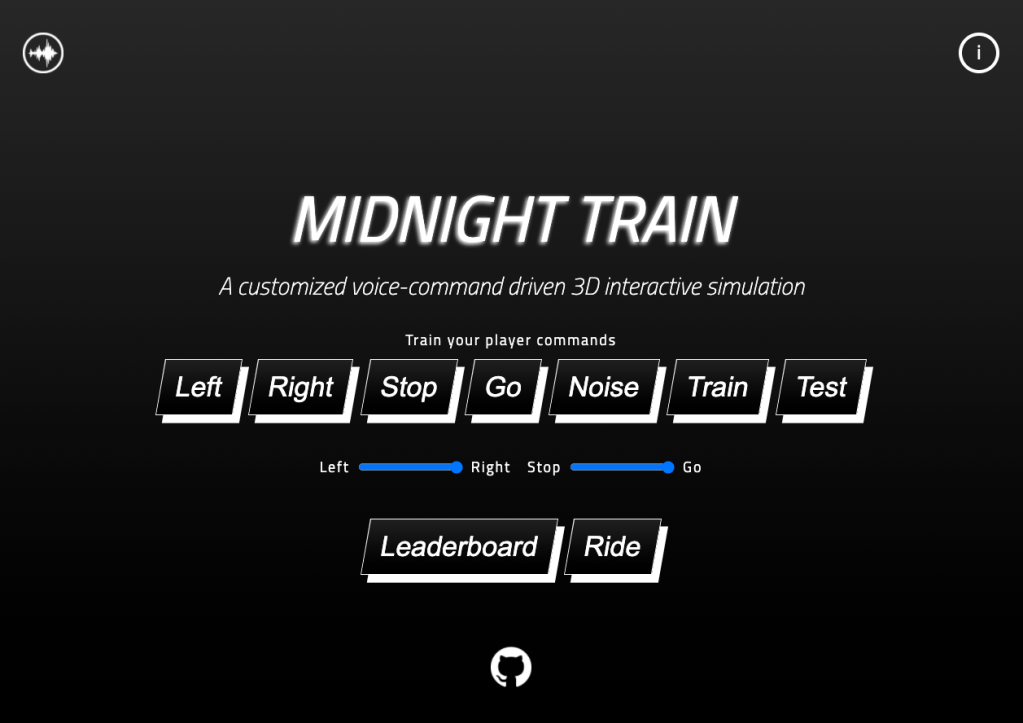Image resolution: width=1023 pixels, height=723 pixels.
Task: Tap the Left-Right slider track
Action: tap(408, 467)
